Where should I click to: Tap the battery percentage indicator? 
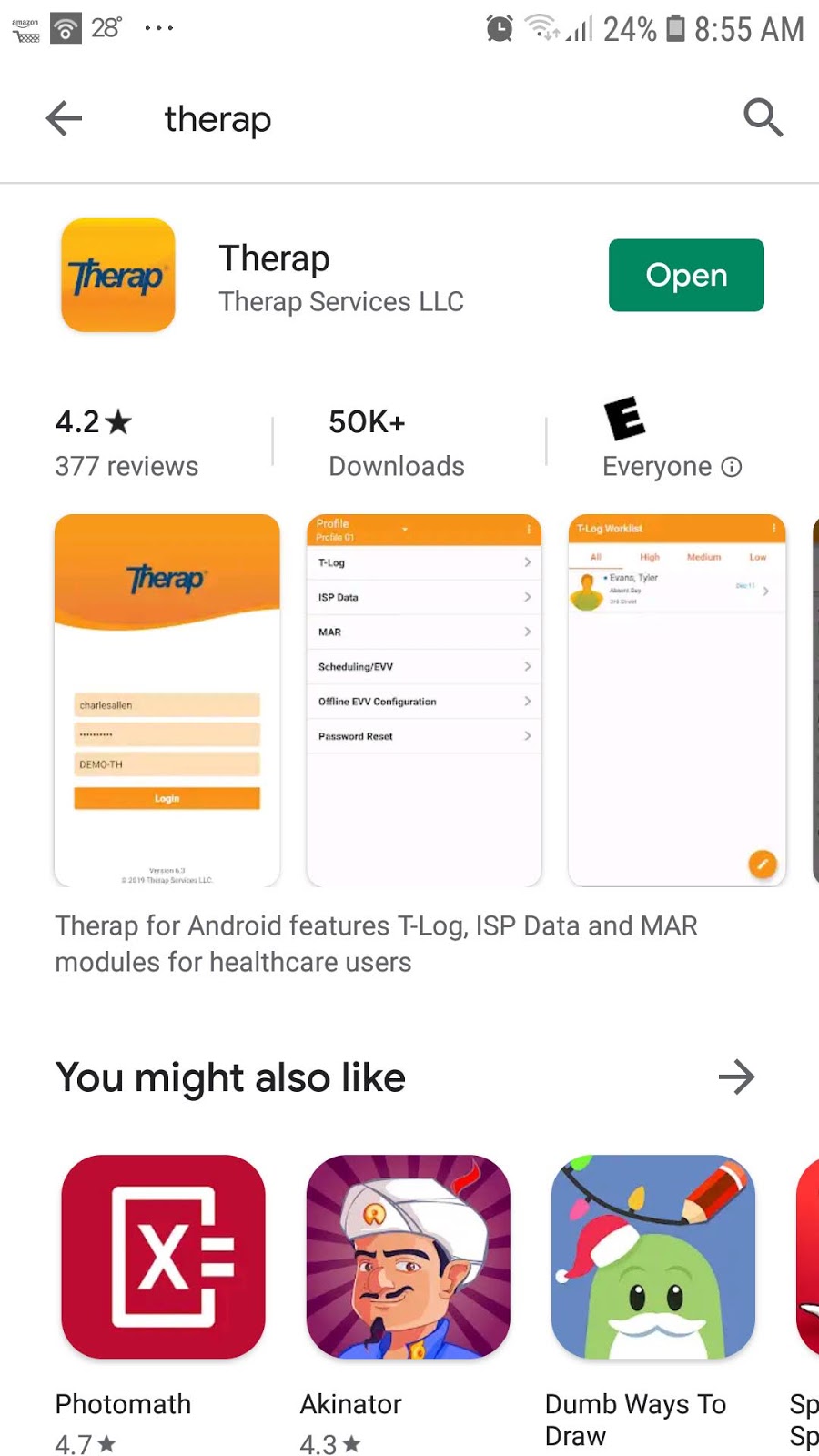pyautogui.click(x=628, y=27)
